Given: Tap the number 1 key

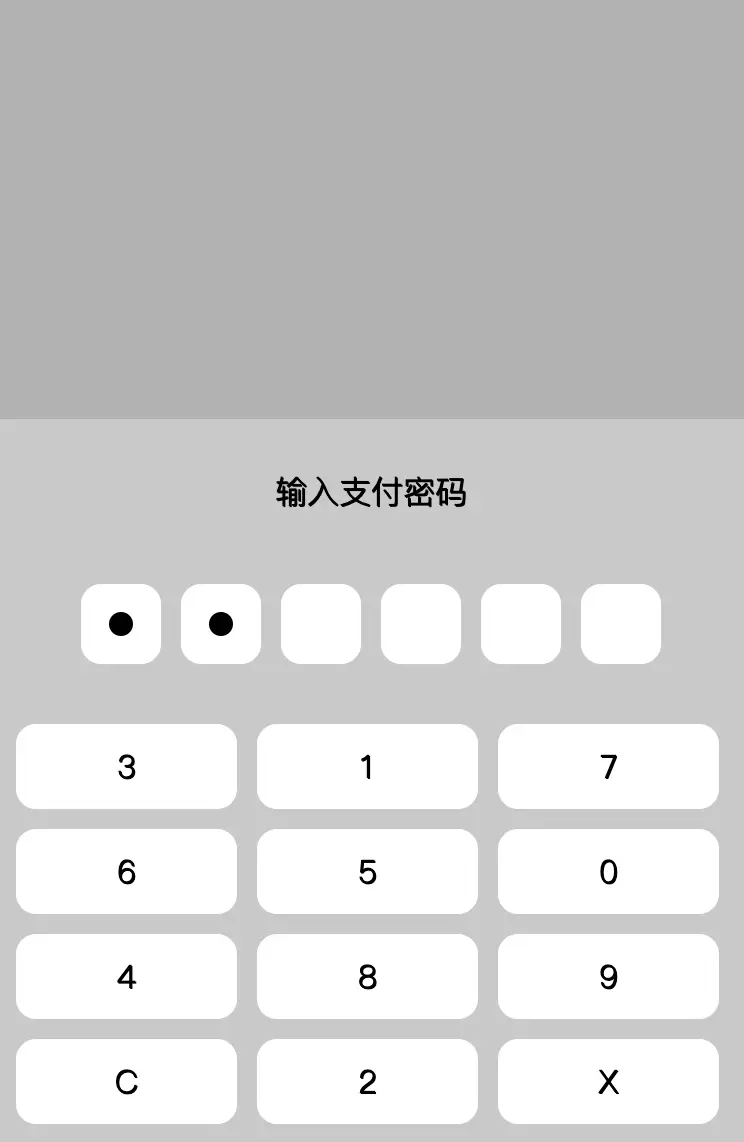Looking at the screenshot, I should tap(367, 767).
